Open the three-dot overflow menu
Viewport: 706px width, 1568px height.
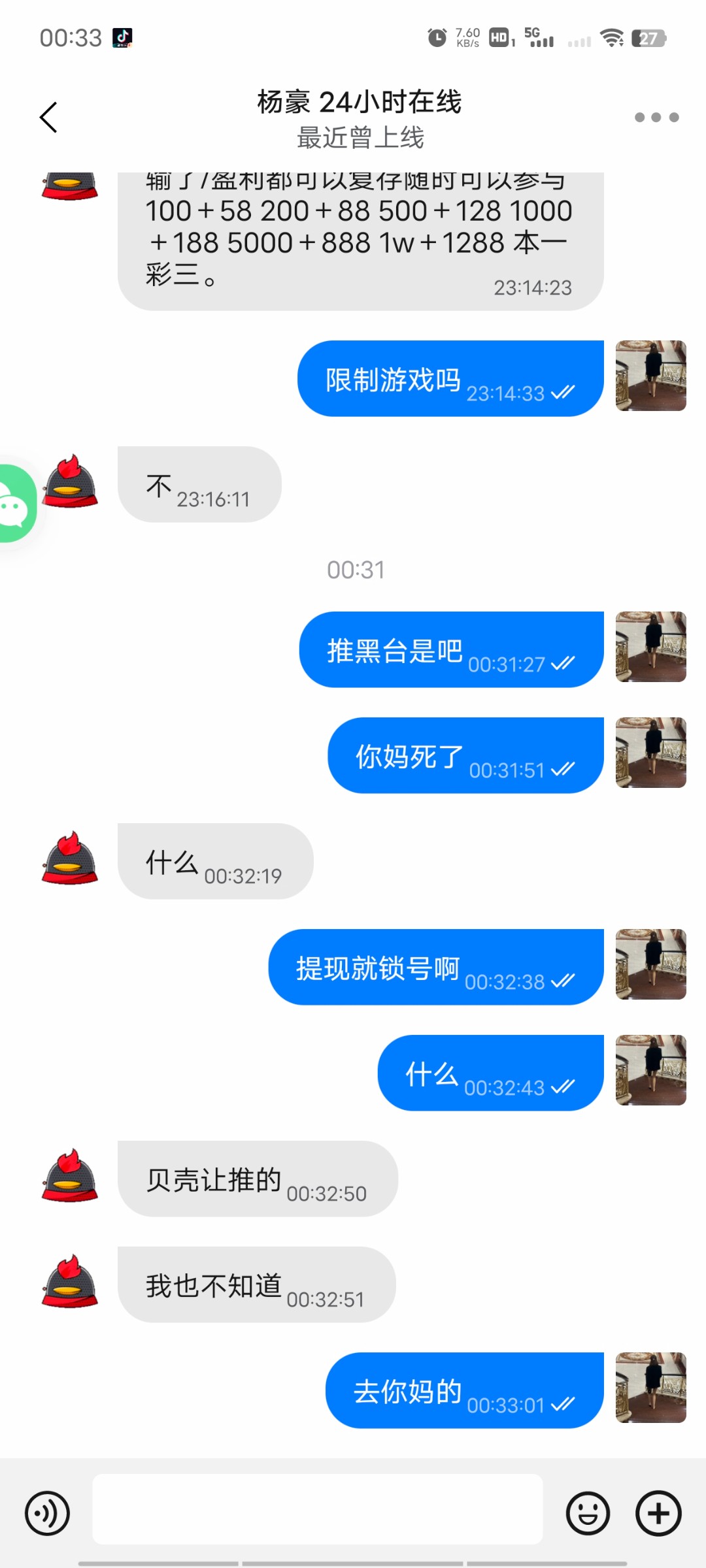coord(656,118)
